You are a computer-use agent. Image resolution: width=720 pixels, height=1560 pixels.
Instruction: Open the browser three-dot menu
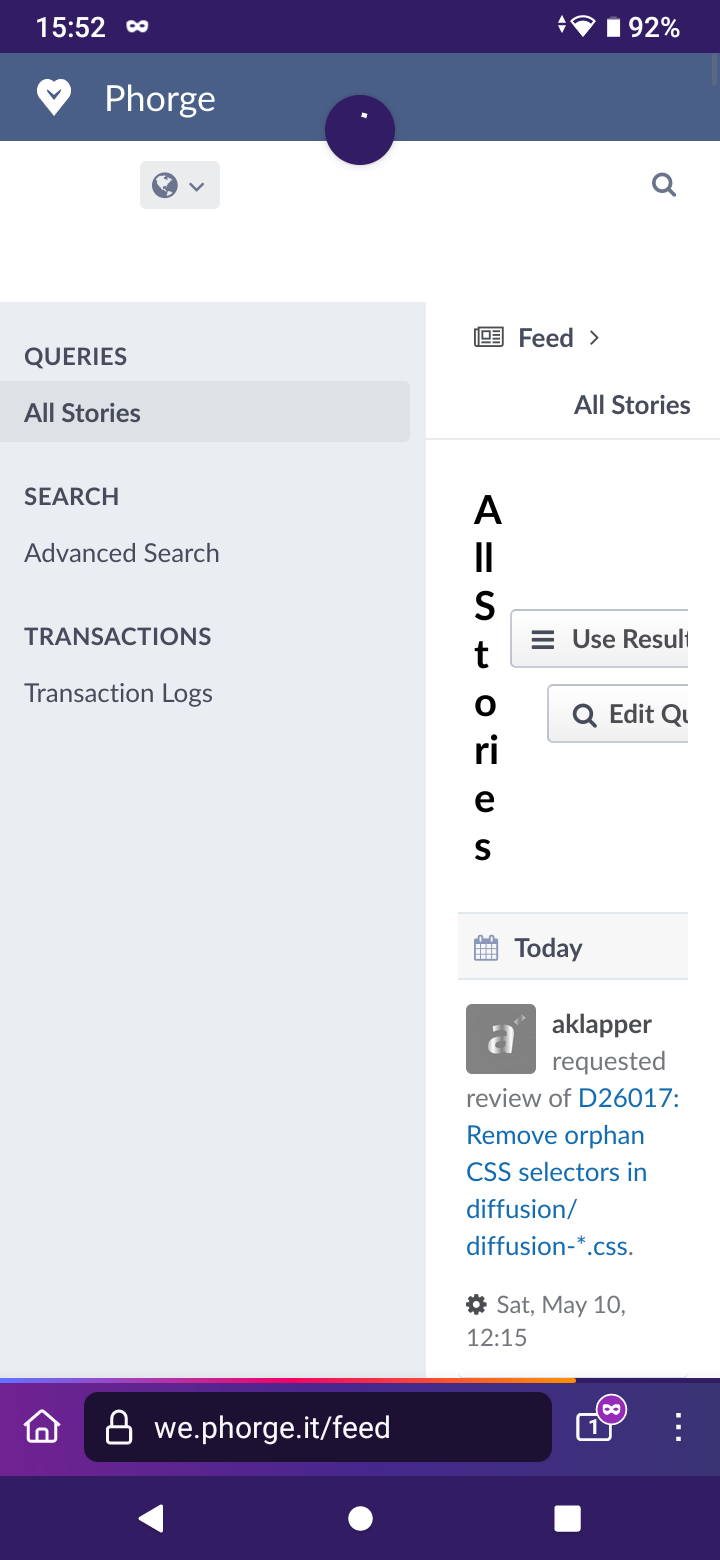click(678, 1427)
